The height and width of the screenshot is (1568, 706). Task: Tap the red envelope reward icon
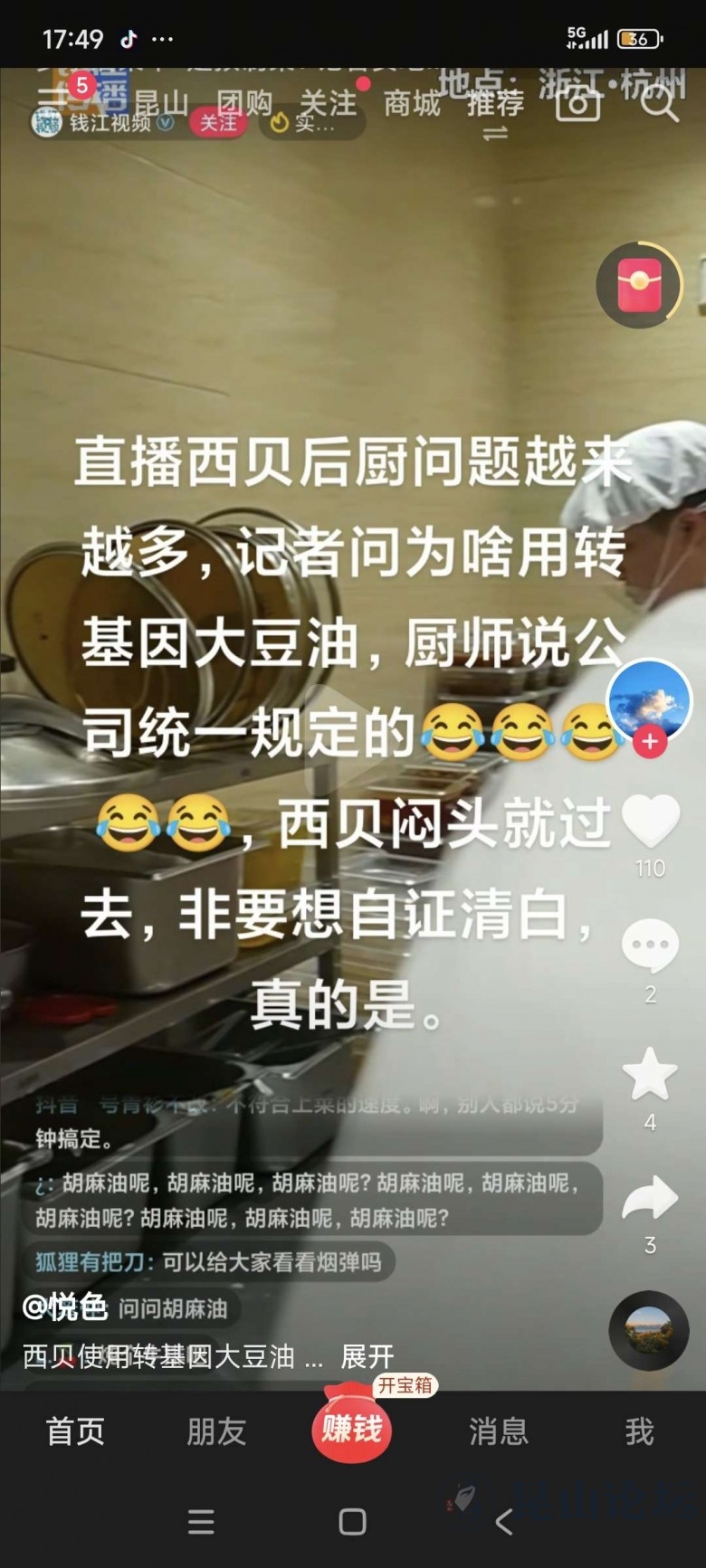tap(640, 285)
